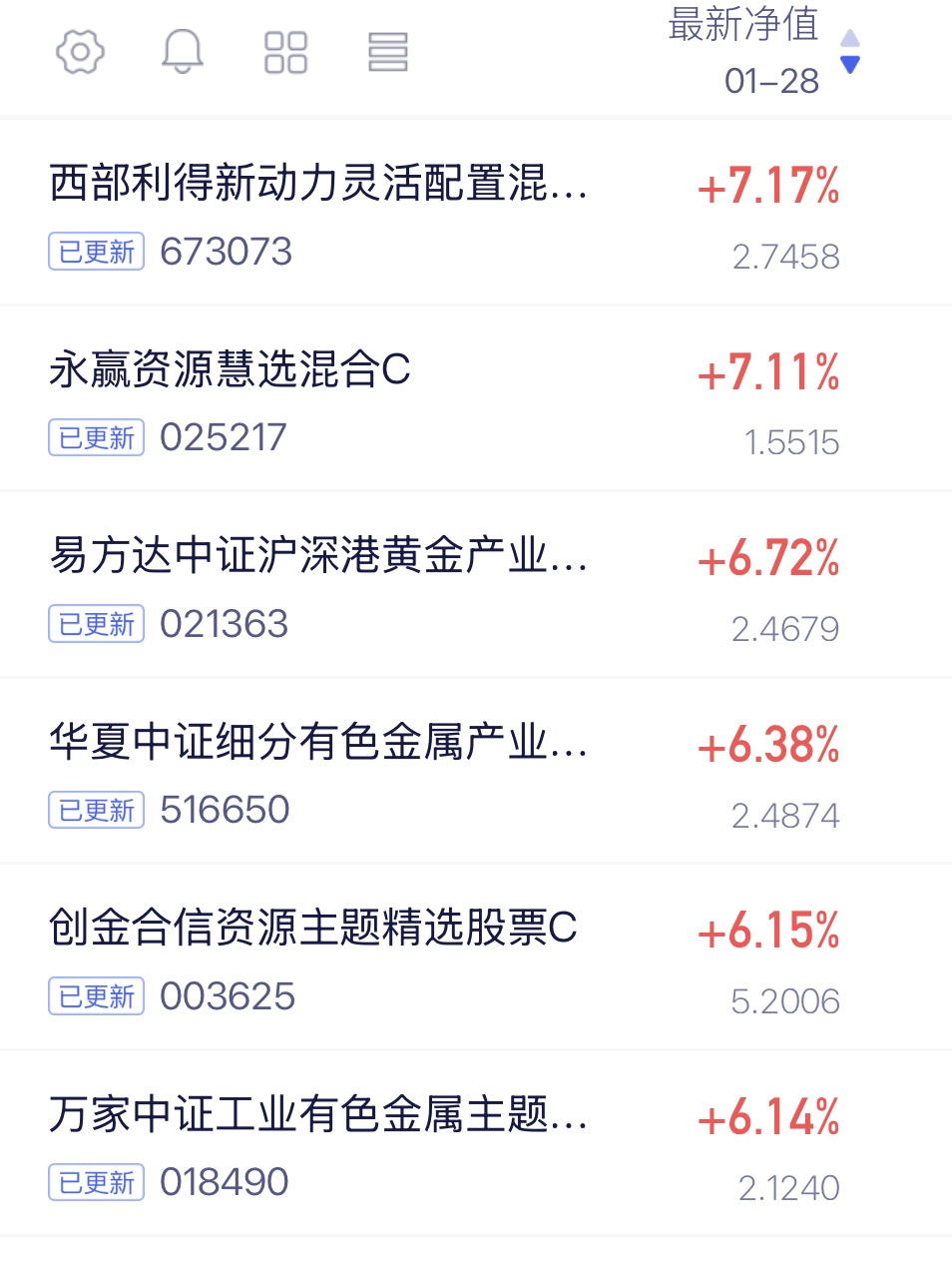Open fund 创金合信资源主题精选股票C
The width and height of the screenshot is (952, 1263).
[313, 929]
